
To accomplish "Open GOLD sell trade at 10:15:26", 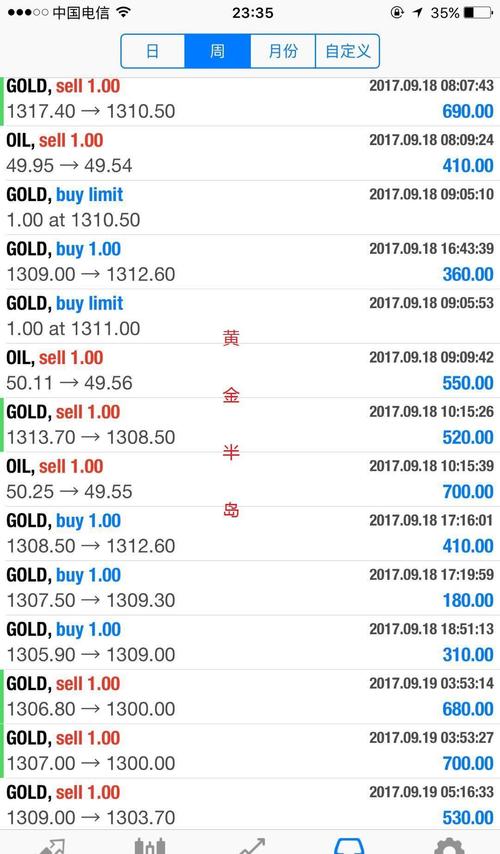I will point(250,425).
